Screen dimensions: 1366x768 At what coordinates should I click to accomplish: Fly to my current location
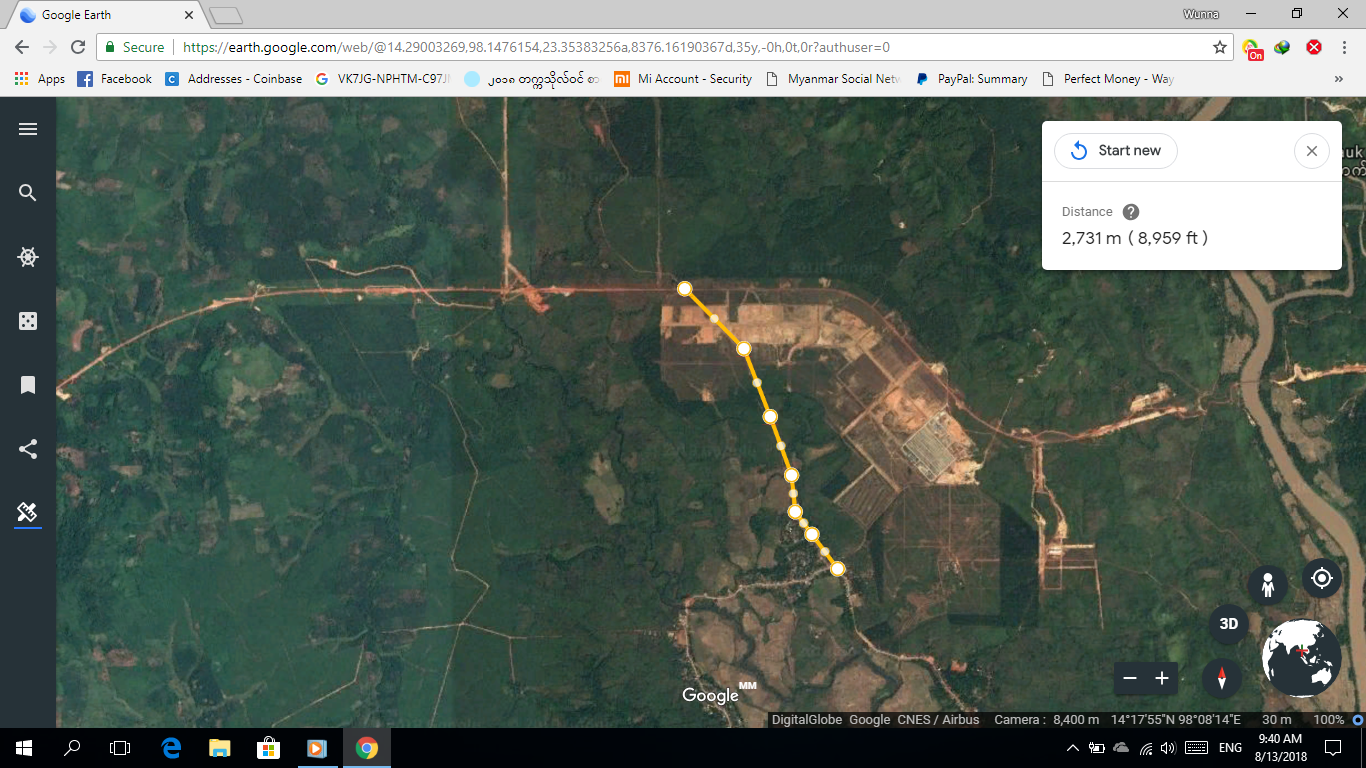tap(1321, 578)
